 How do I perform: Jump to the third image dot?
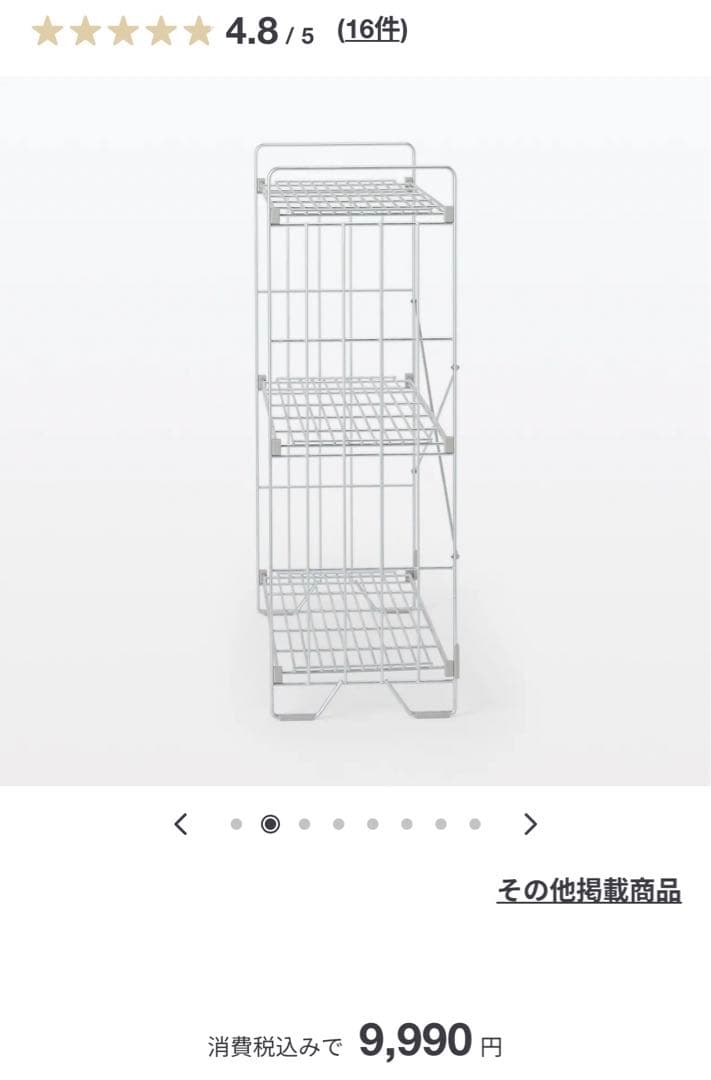pos(304,824)
